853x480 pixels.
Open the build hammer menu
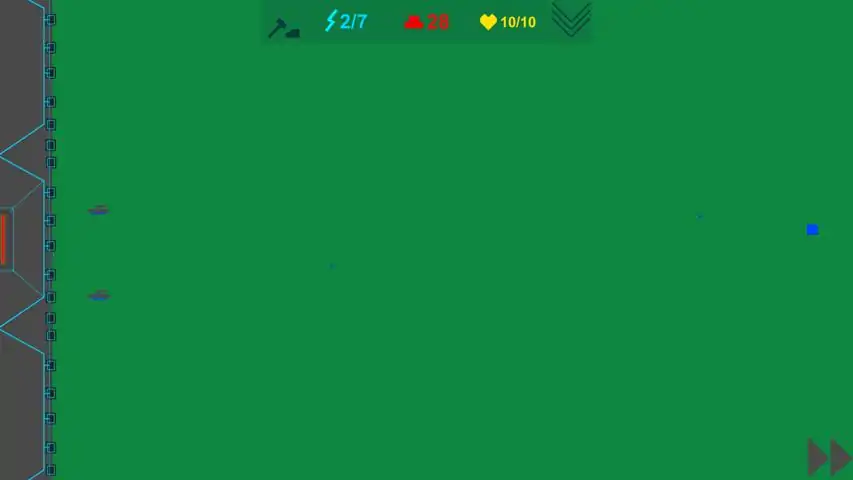[284, 26]
